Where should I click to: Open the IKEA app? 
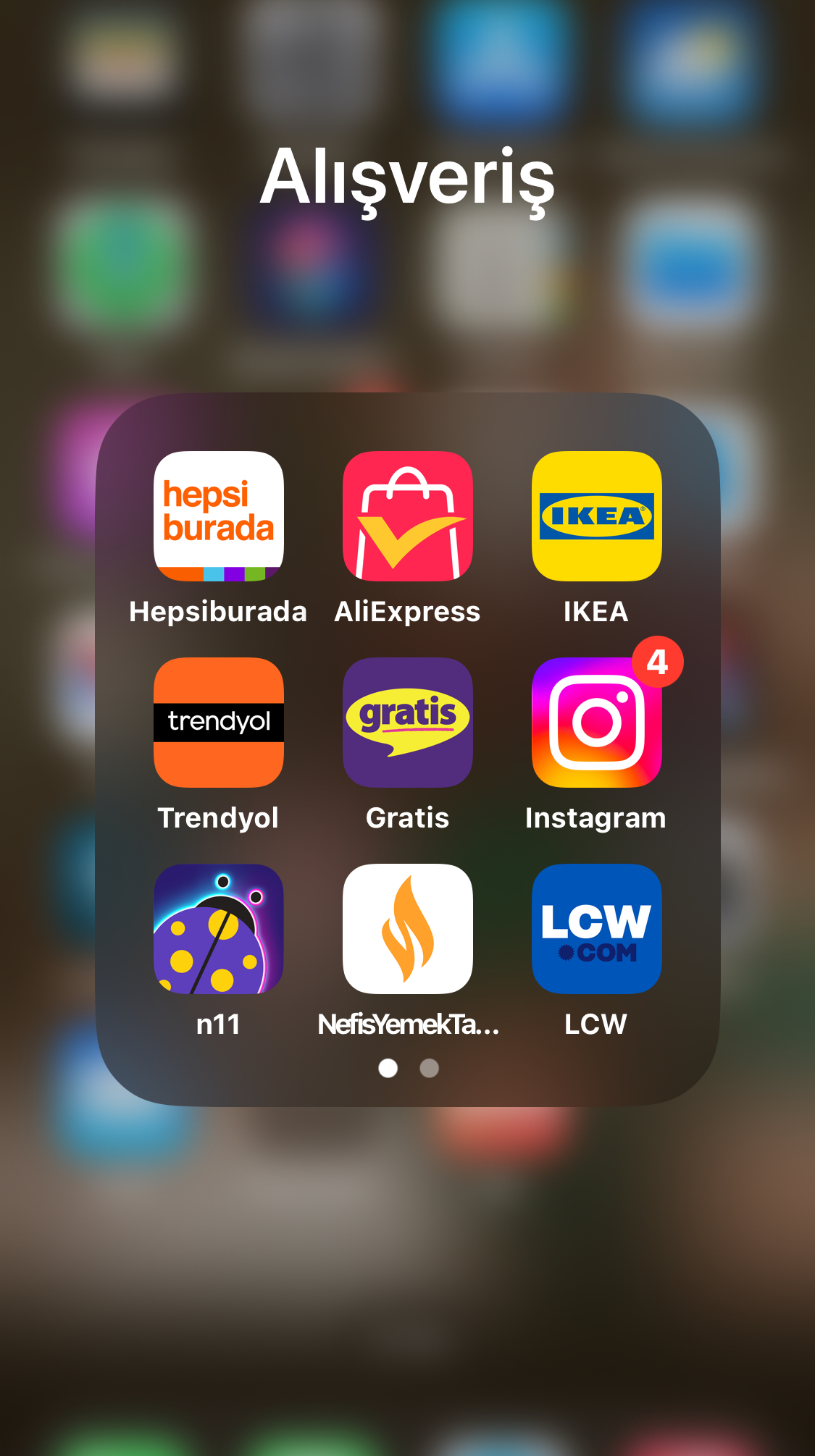596,516
